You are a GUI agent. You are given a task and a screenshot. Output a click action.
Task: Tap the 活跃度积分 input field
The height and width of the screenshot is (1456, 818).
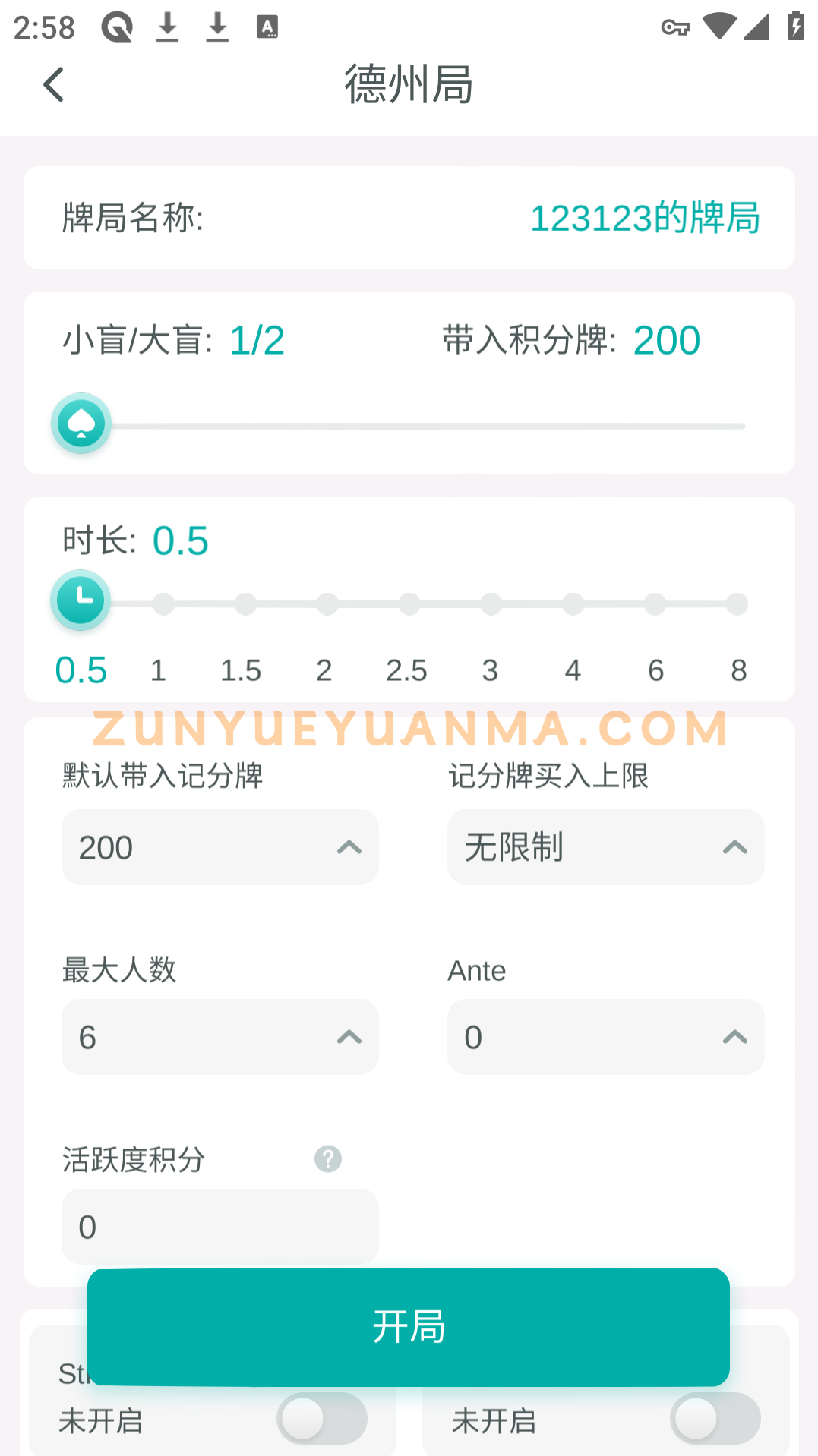click(220, 1227)
